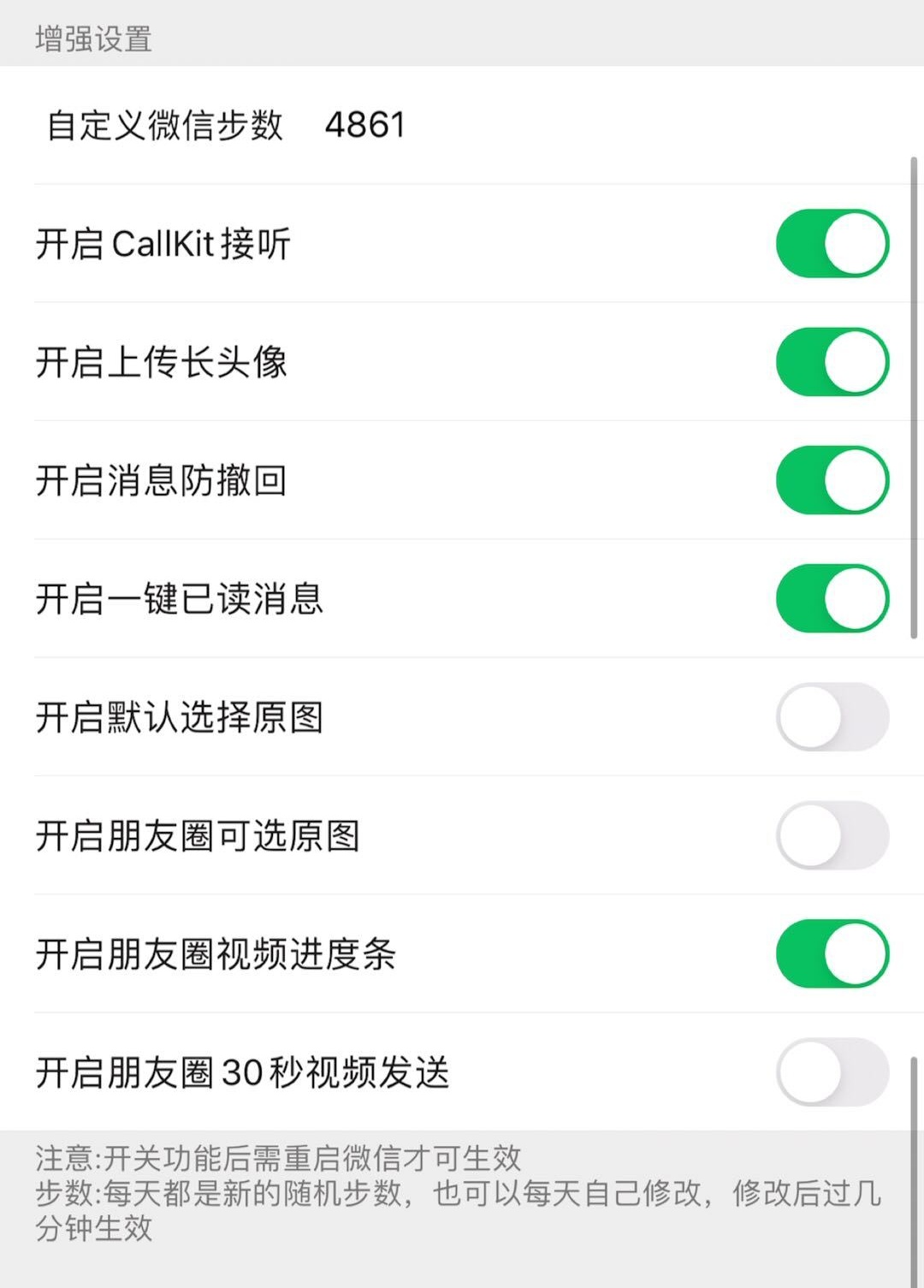Viewport: 924px width, 1288px height.
Task: Turn off 开启消息防撤回
Action: pyautogui.click(x=832, y=480)
